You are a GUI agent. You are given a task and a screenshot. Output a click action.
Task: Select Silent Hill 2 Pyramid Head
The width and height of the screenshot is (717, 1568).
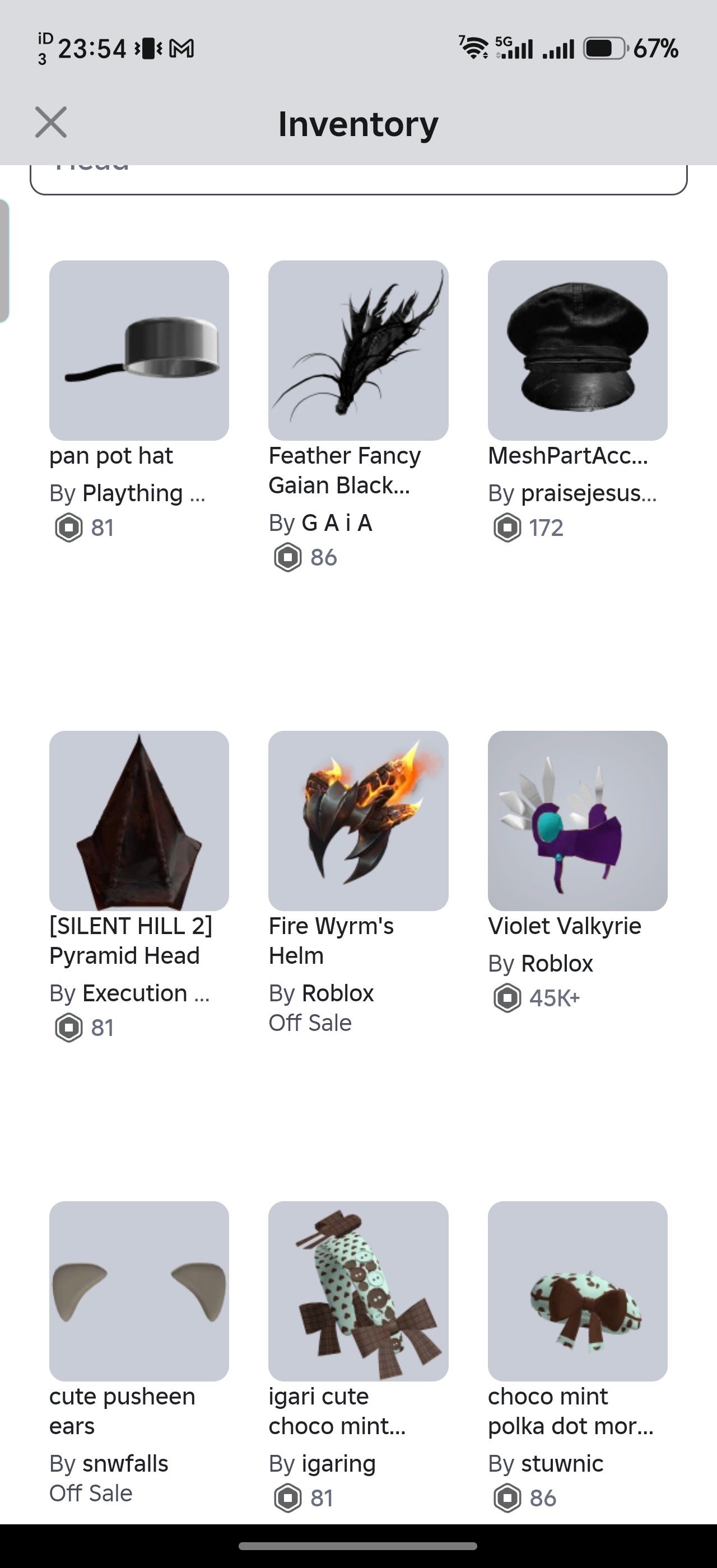[x=139, y=820]
